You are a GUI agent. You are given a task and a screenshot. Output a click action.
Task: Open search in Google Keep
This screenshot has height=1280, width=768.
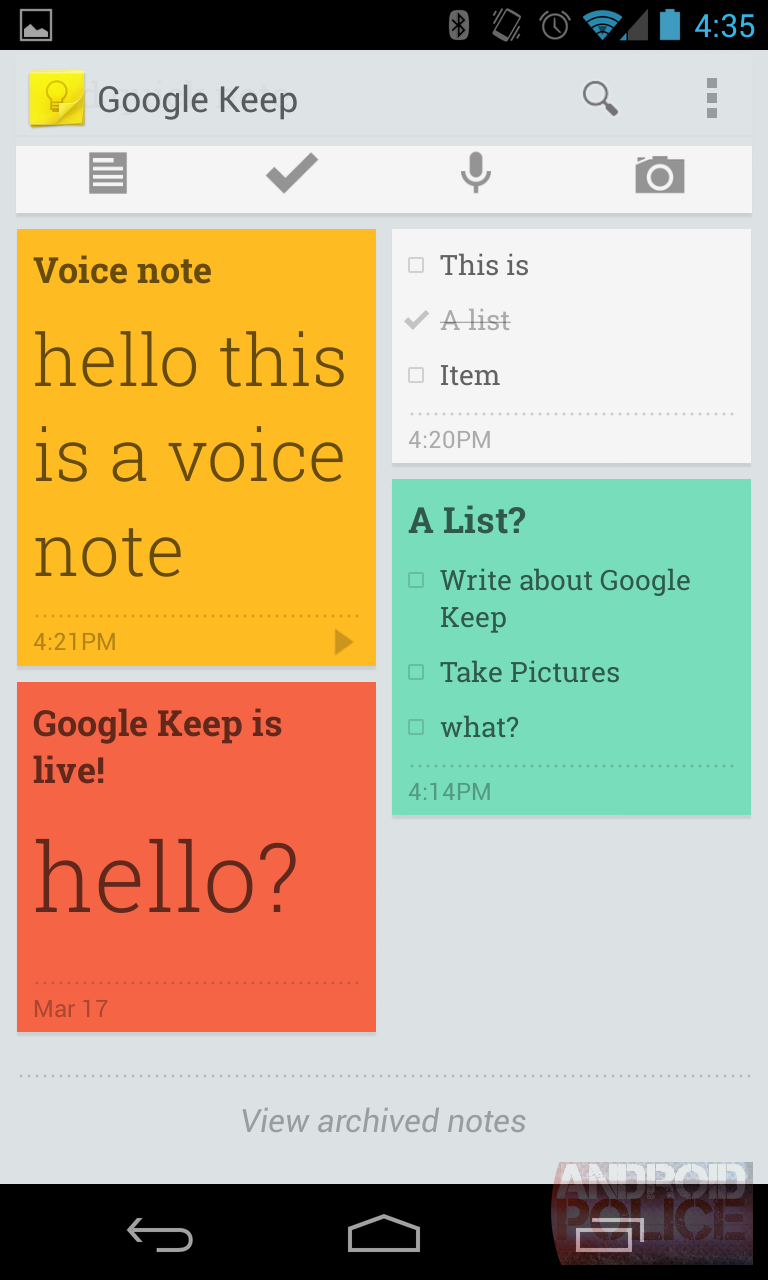600,99
